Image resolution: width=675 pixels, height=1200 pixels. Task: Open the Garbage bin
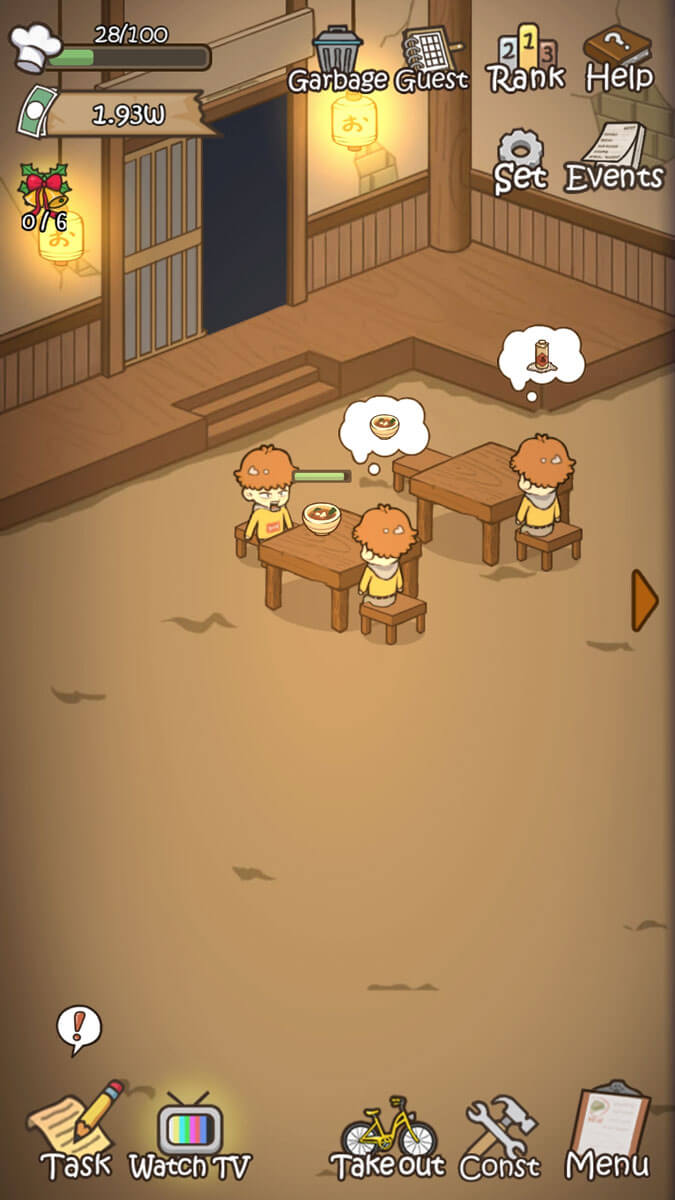point(337,58)
